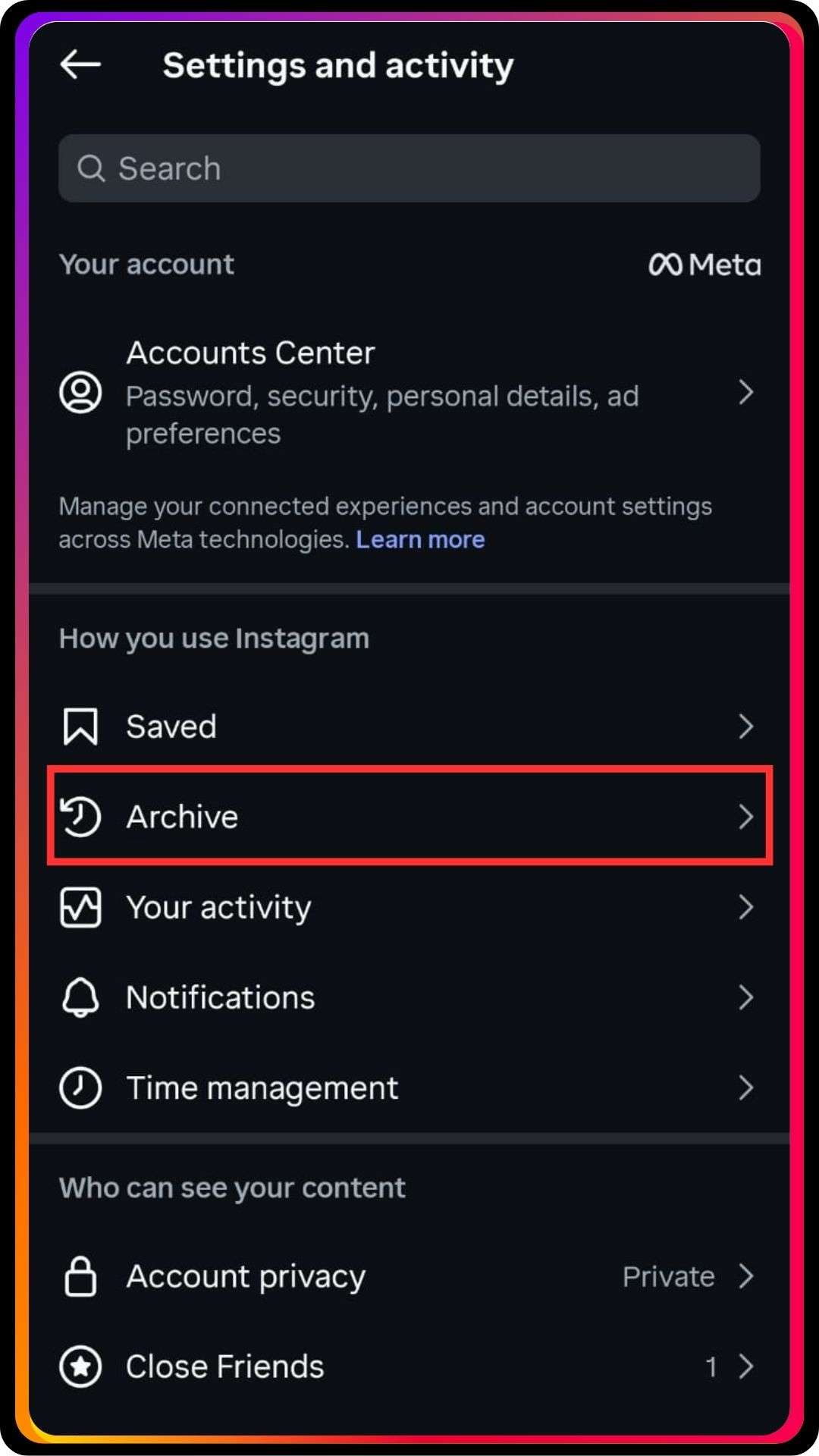Click the Meta logo
Screen dimensions: 819x1456
pos(706,265)
